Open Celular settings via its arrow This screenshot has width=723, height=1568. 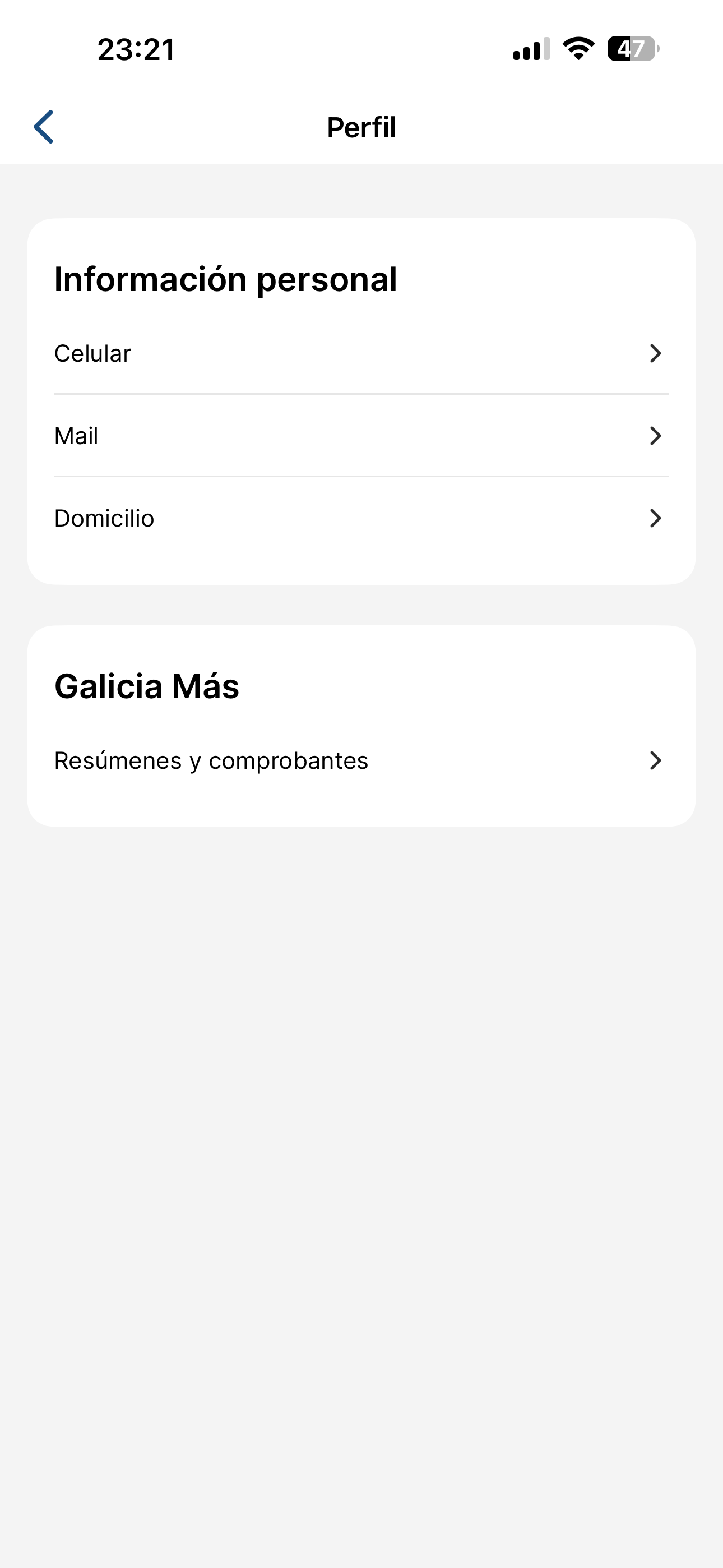point(655,353)
